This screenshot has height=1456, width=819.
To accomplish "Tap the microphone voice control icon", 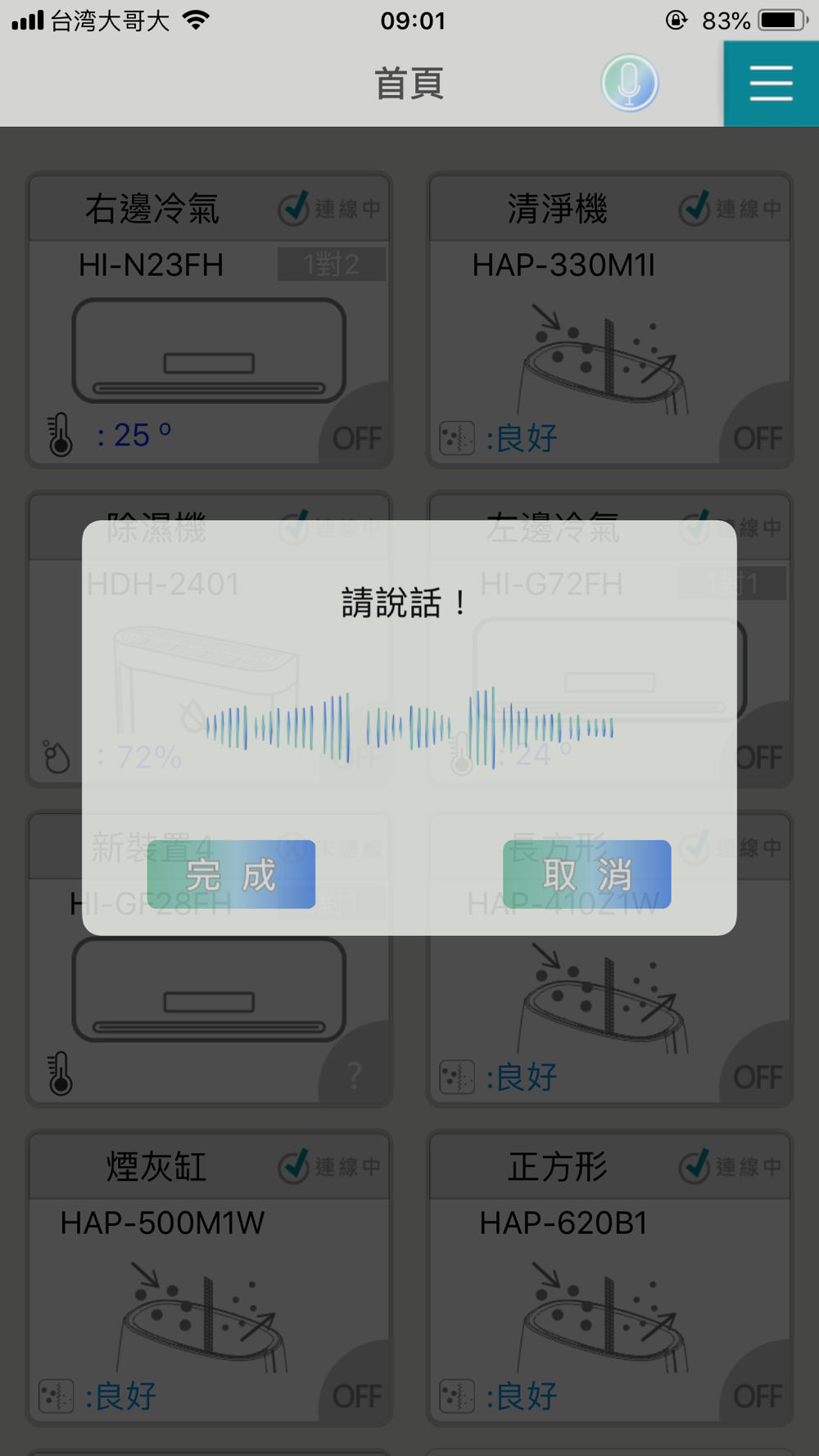I will 629,83.
